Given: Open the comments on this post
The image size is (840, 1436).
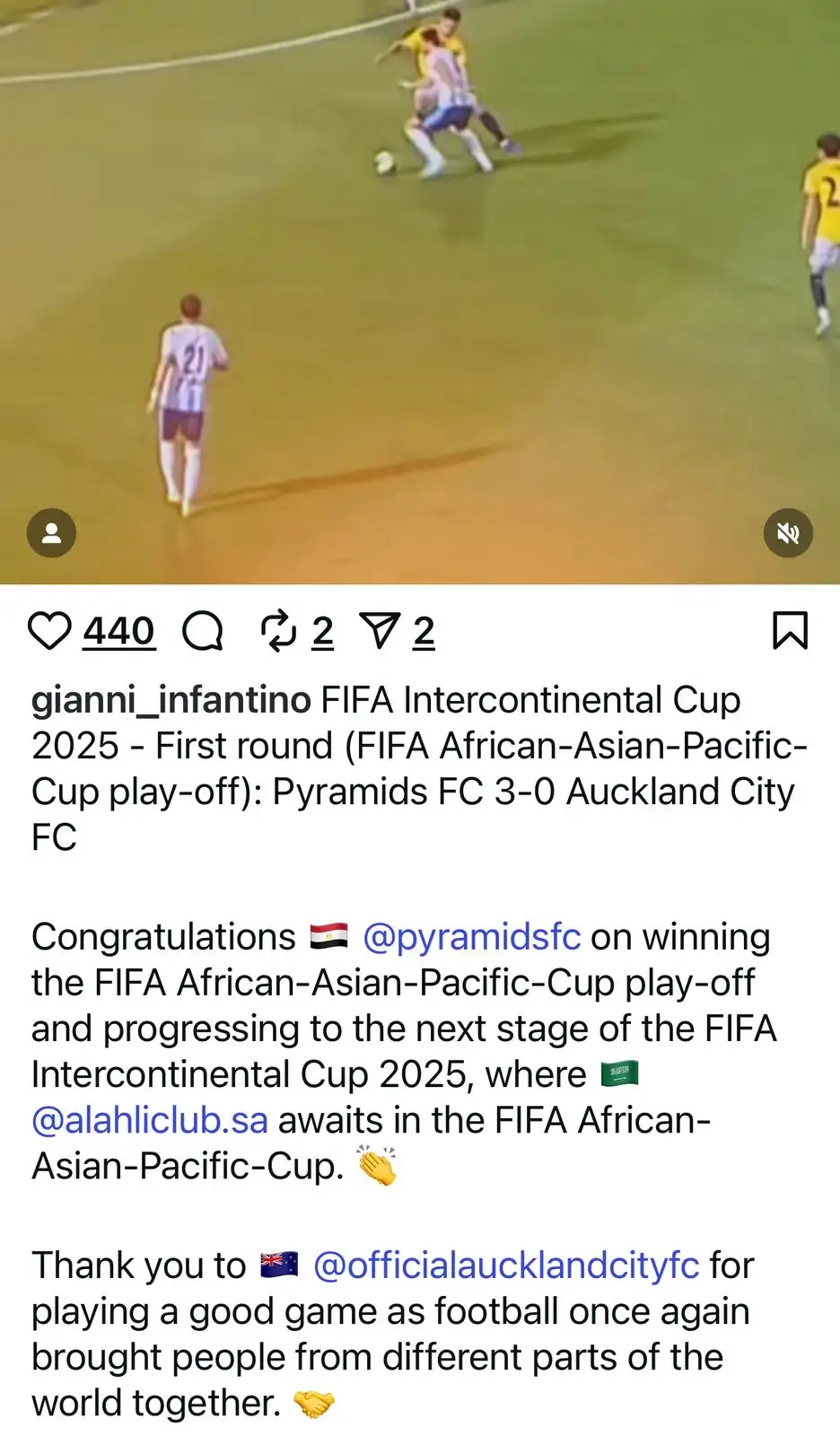Looking at the screenshot, I should 203,631.
